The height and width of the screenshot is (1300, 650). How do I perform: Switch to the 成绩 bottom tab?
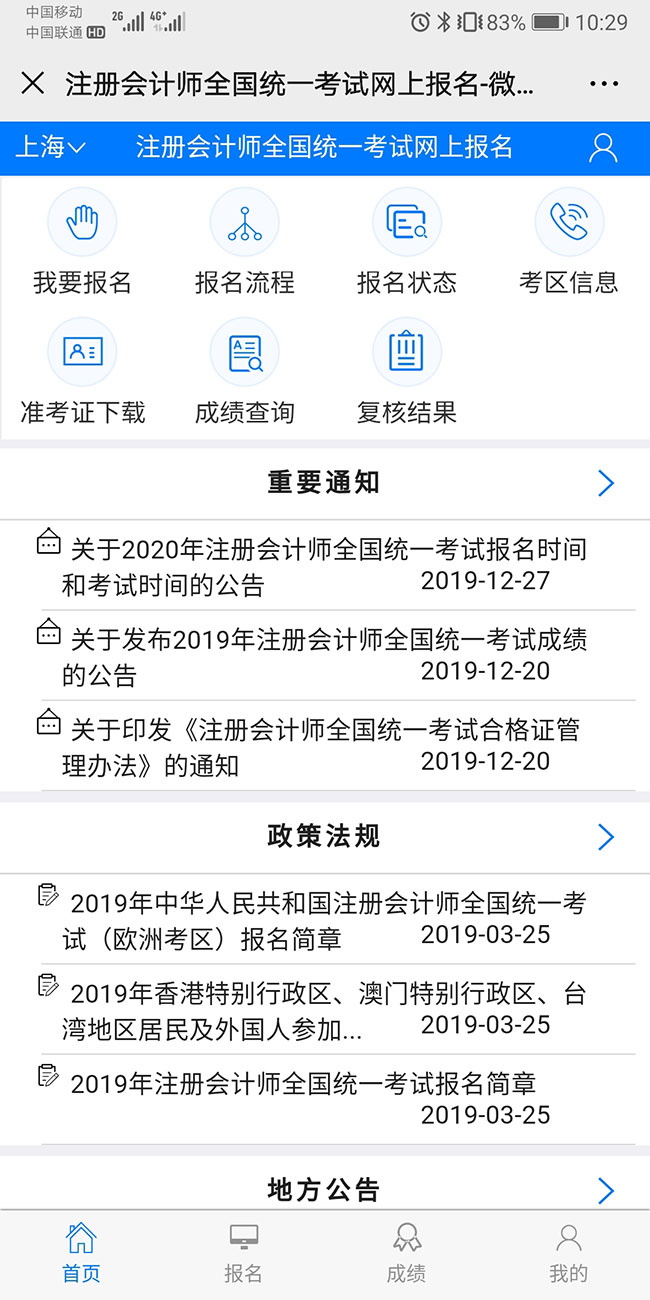406,1253
